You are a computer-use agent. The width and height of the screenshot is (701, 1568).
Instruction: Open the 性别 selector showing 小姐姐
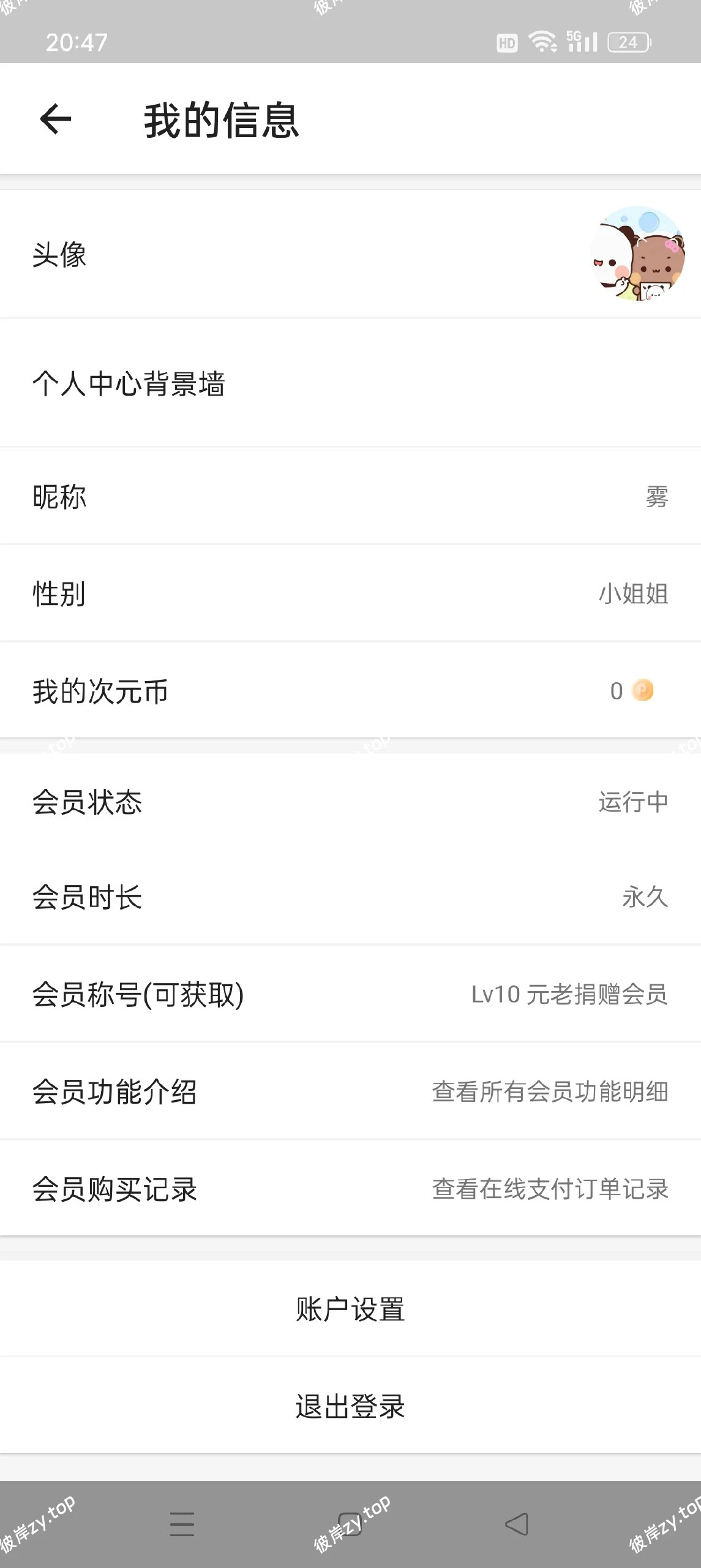[x=350, y=592]
